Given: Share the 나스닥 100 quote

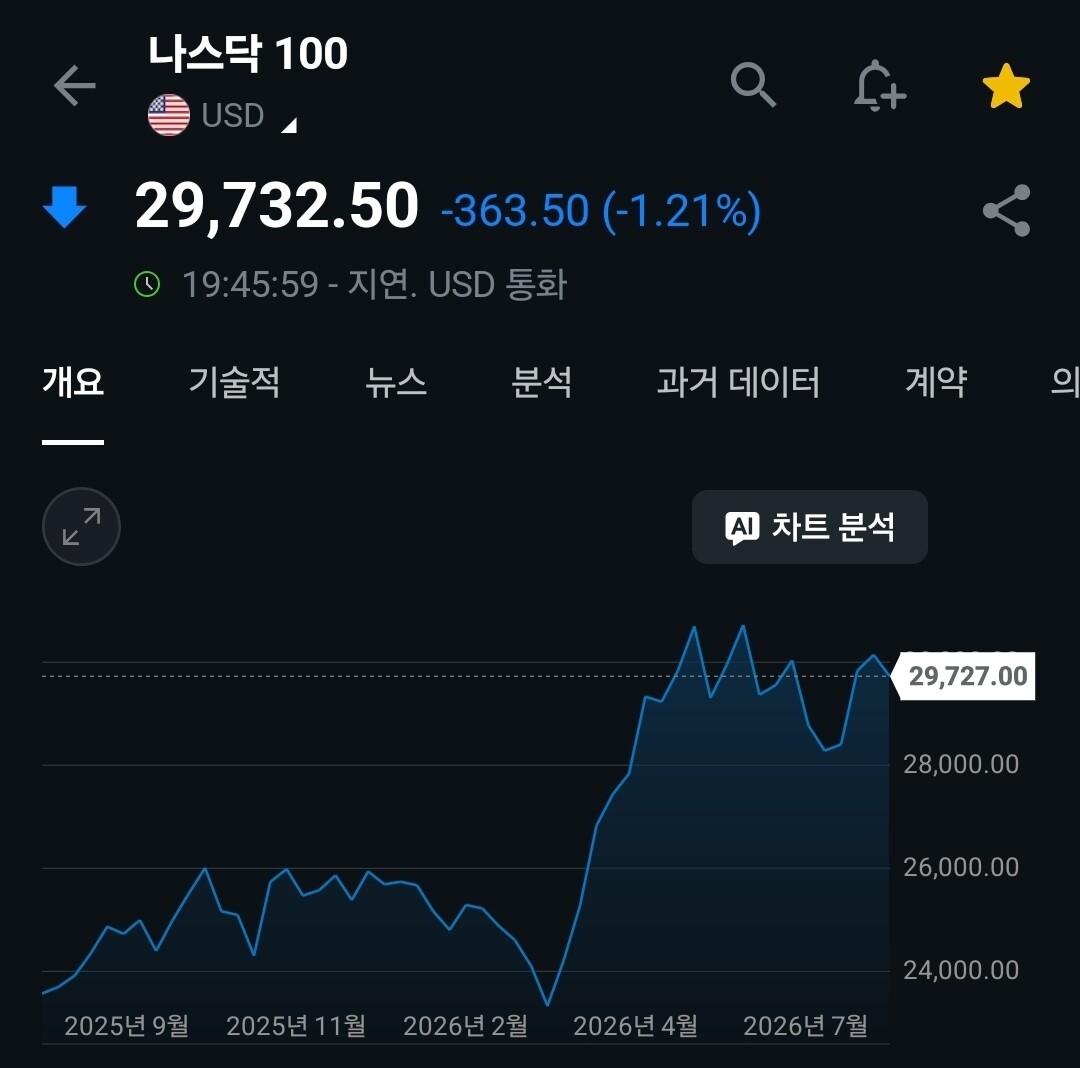Looking at the screenshot, I should point(1006,211).
